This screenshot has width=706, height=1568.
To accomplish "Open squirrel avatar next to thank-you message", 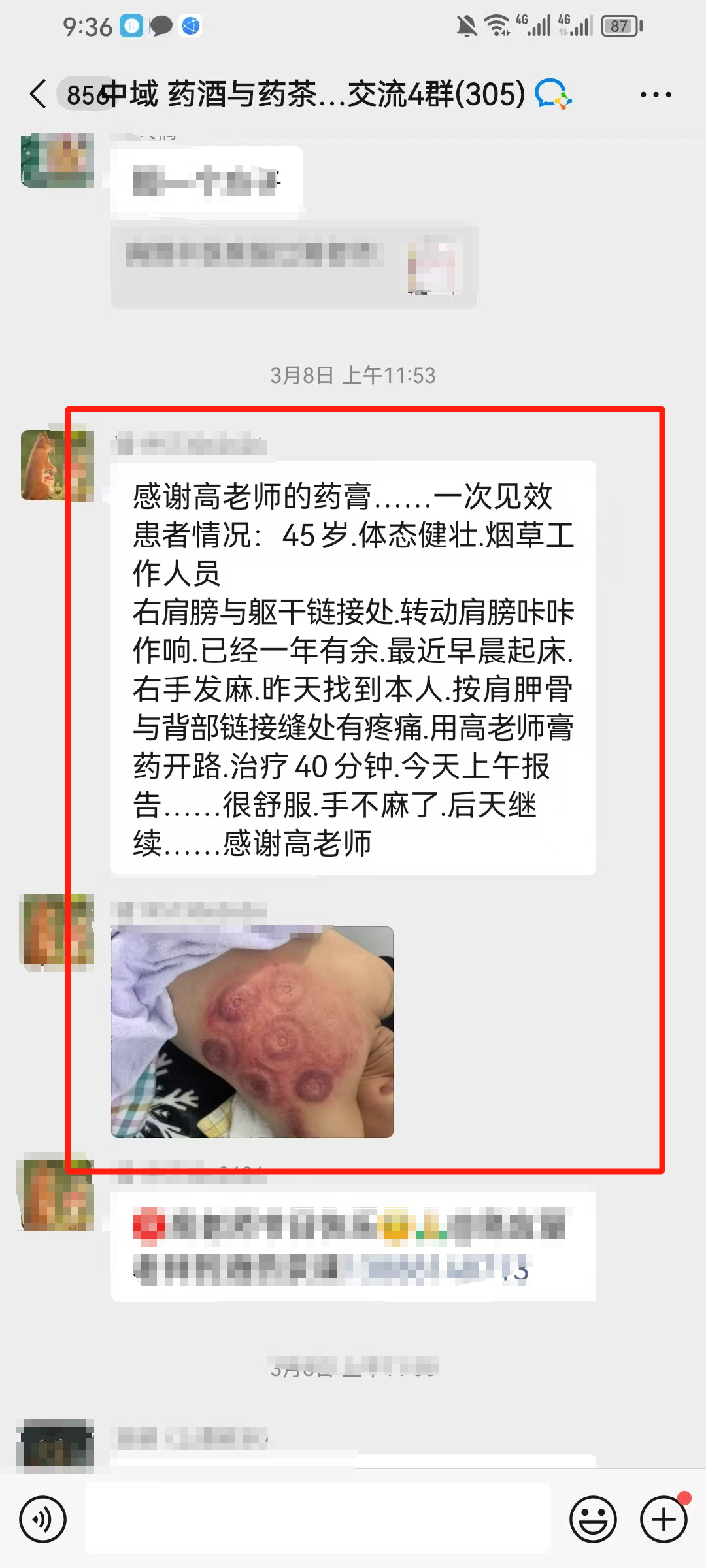I will tap(56, 465).
